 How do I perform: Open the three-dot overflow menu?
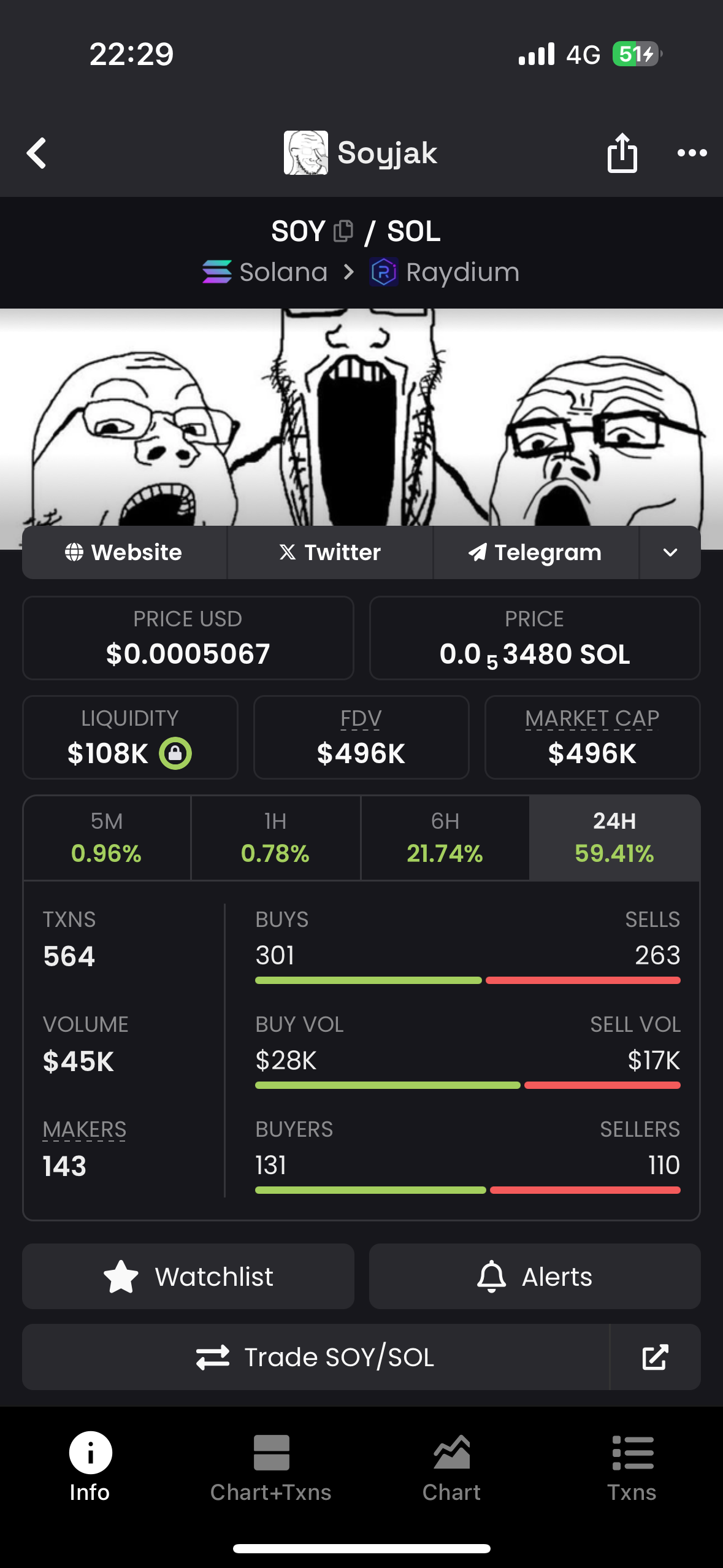pyautogui.click(x=692, y=153)
